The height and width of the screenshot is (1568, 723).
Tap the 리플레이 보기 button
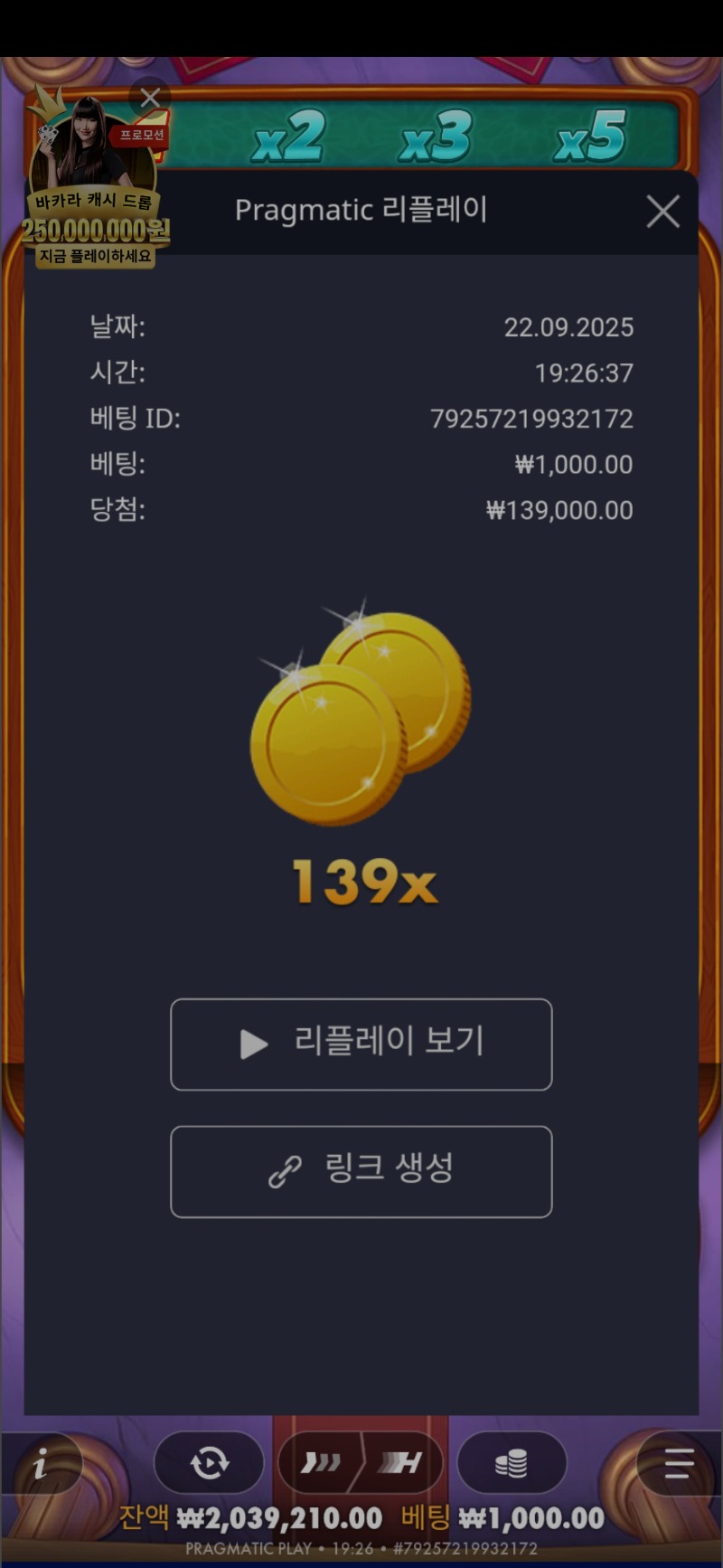point(361,1044)
